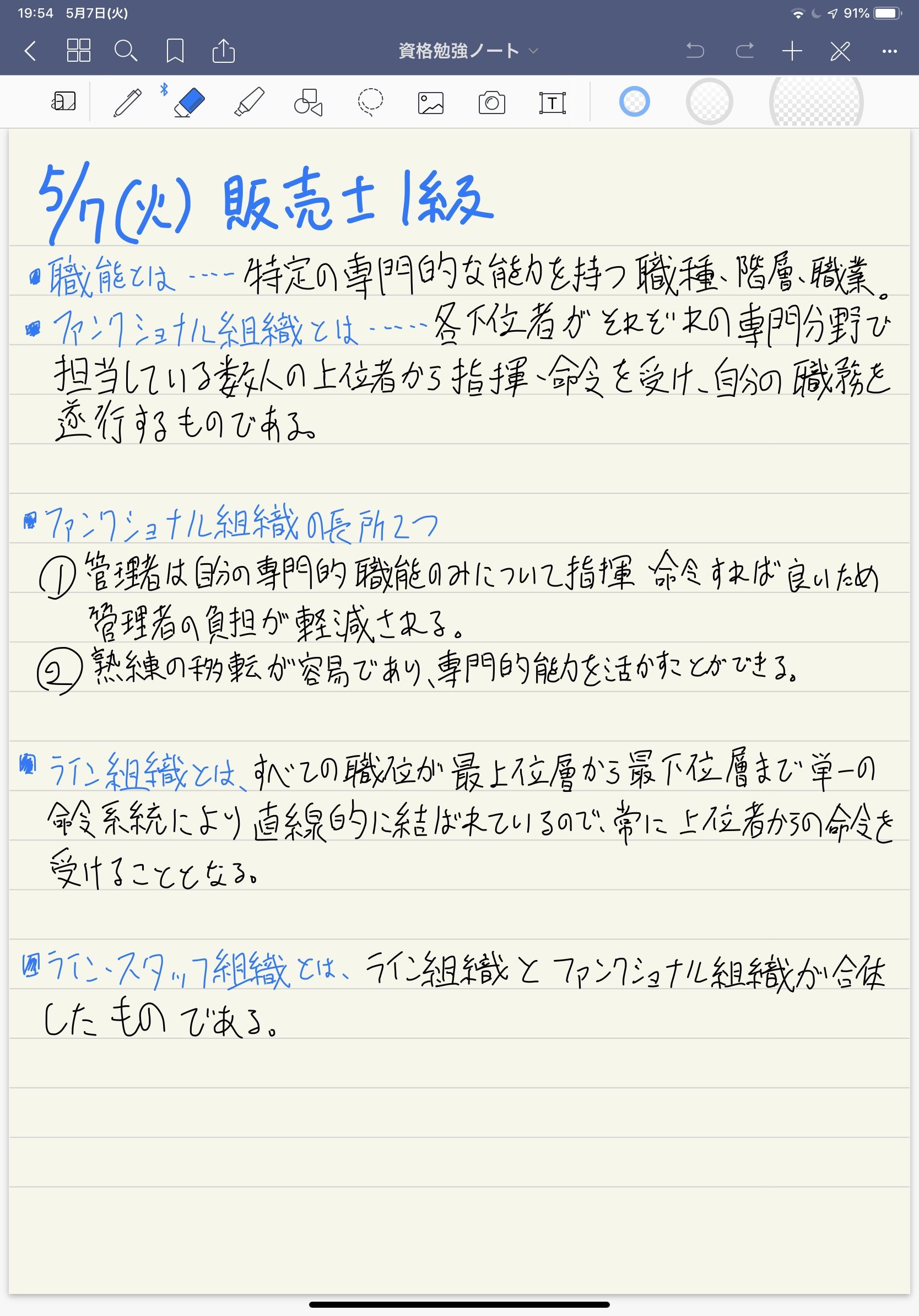Open the share and export menu
The image size is (919, 1316).
(x=224, y=51)
